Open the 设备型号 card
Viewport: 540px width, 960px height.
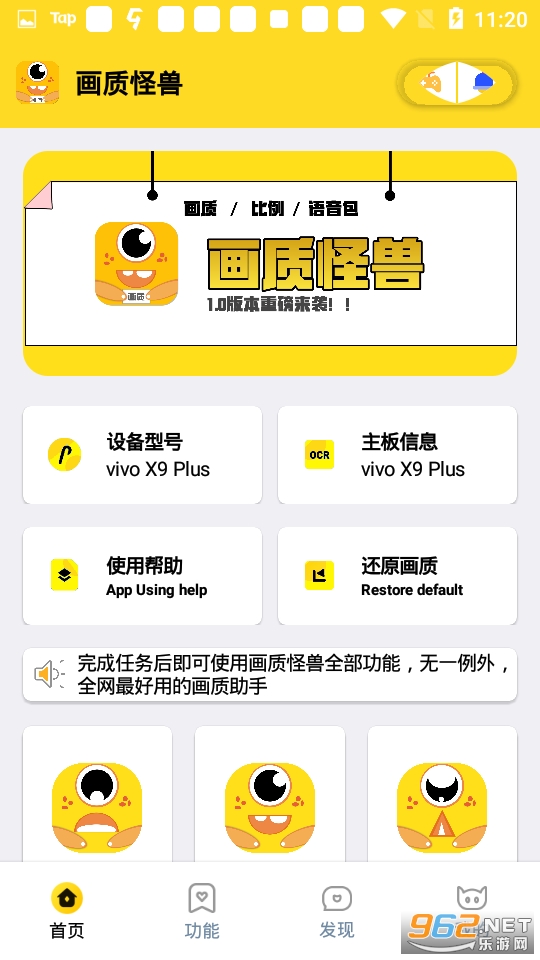143,455
